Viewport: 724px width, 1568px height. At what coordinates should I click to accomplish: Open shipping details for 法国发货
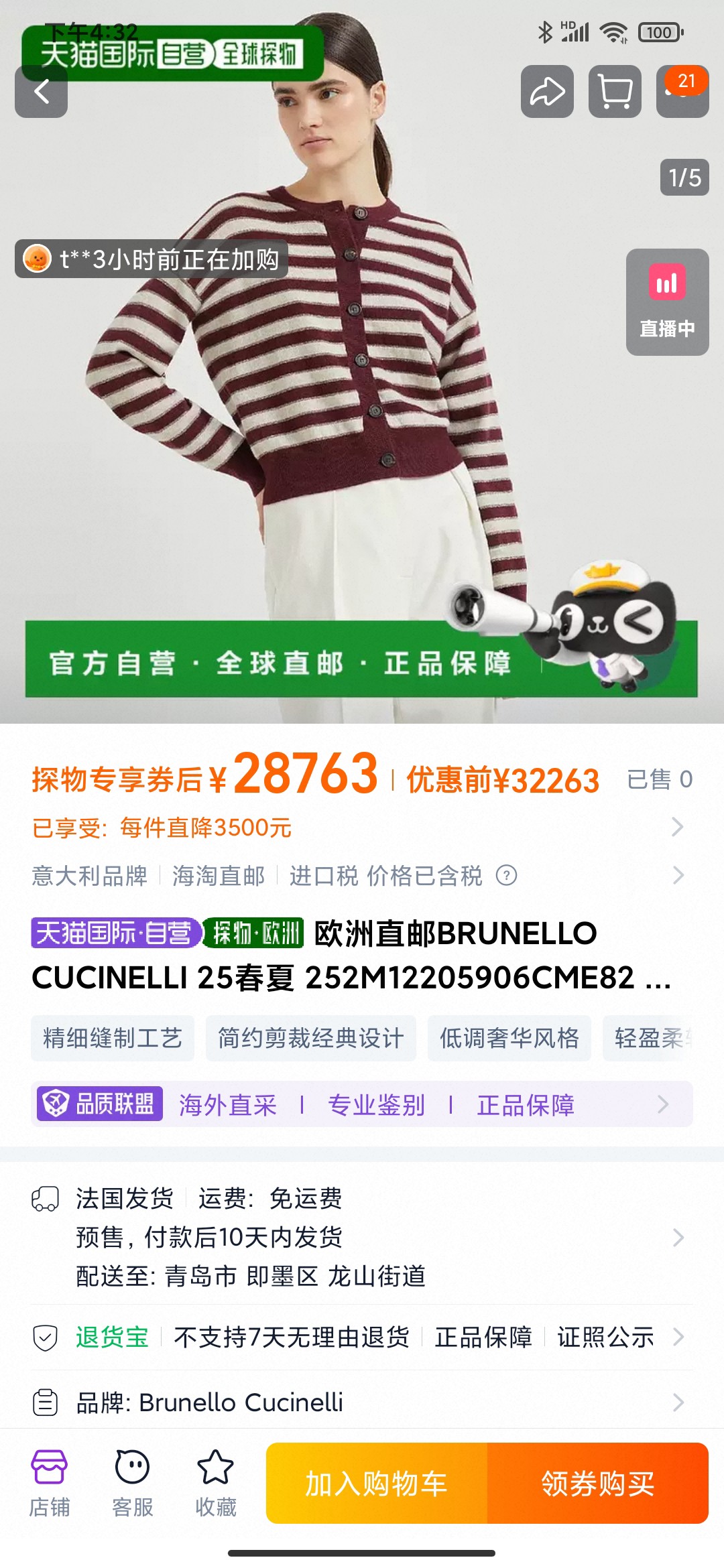[x=362, y=1237]
